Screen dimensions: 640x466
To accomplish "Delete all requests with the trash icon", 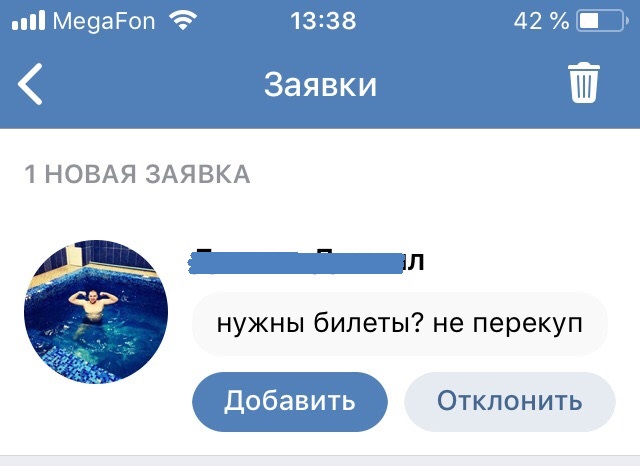I will click(584, 84).
